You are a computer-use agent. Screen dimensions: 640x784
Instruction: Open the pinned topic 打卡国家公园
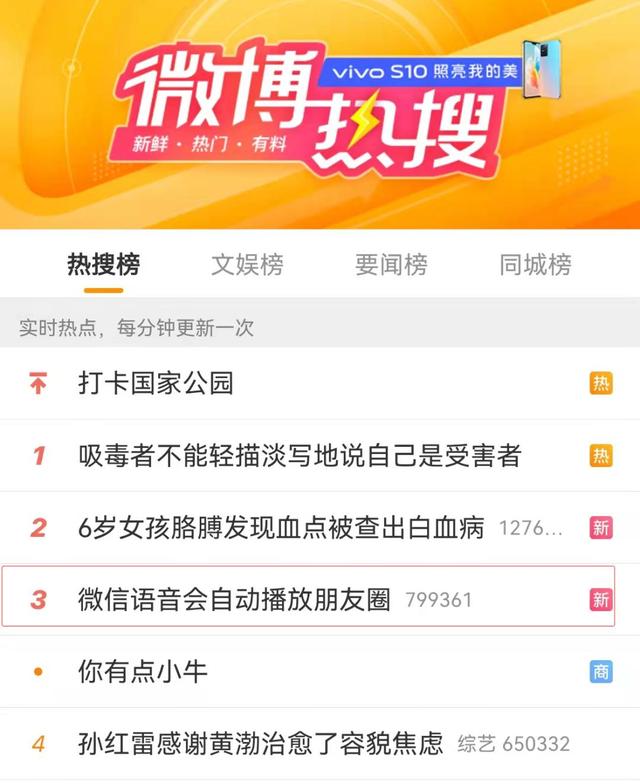point(156,383)
